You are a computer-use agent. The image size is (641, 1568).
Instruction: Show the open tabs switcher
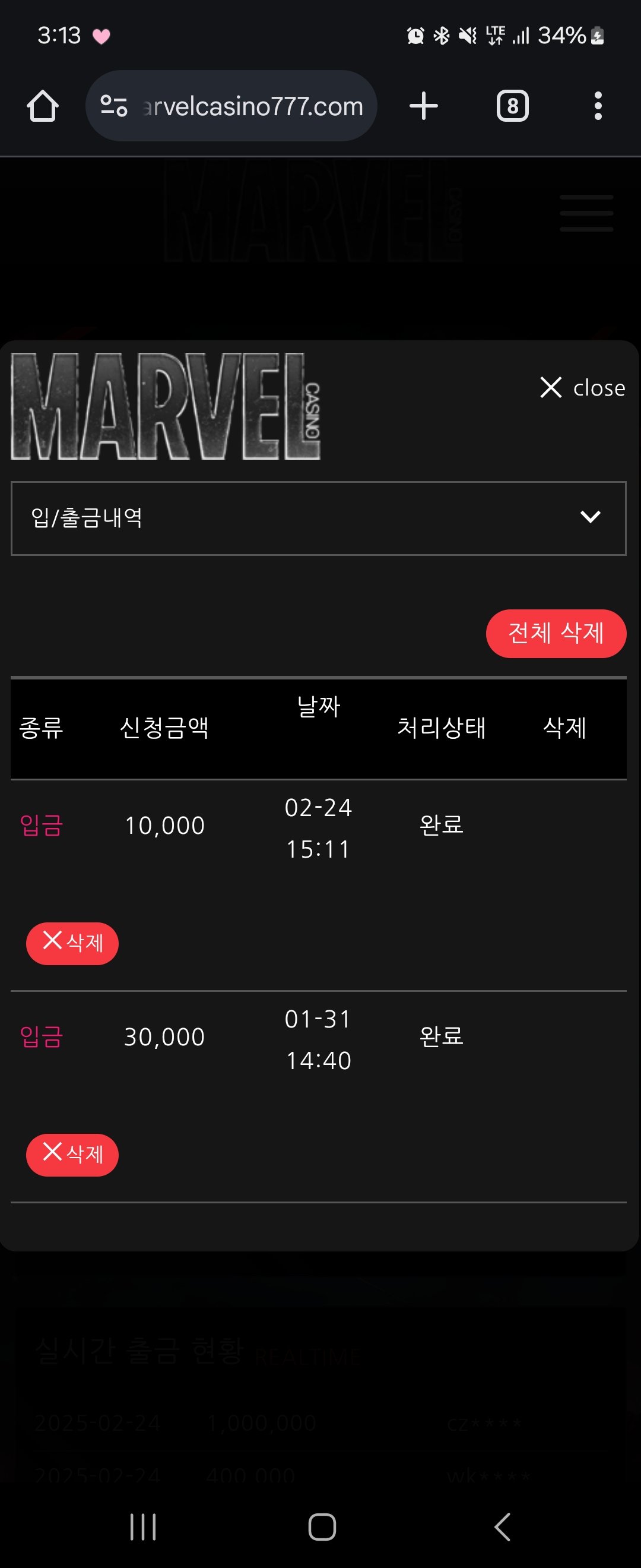click(x=512, y=106)
